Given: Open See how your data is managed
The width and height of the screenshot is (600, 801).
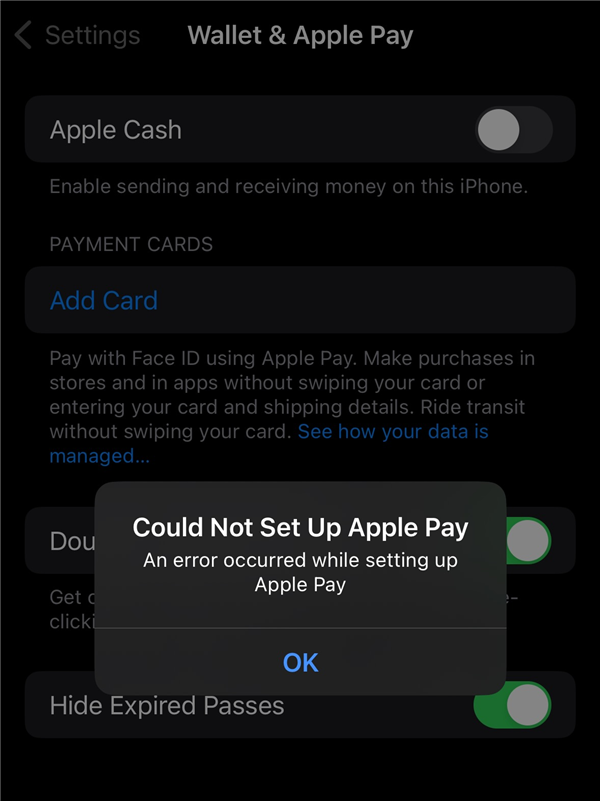Looking at the screenshot, I should pyautogui.click(x=392, y=432).
